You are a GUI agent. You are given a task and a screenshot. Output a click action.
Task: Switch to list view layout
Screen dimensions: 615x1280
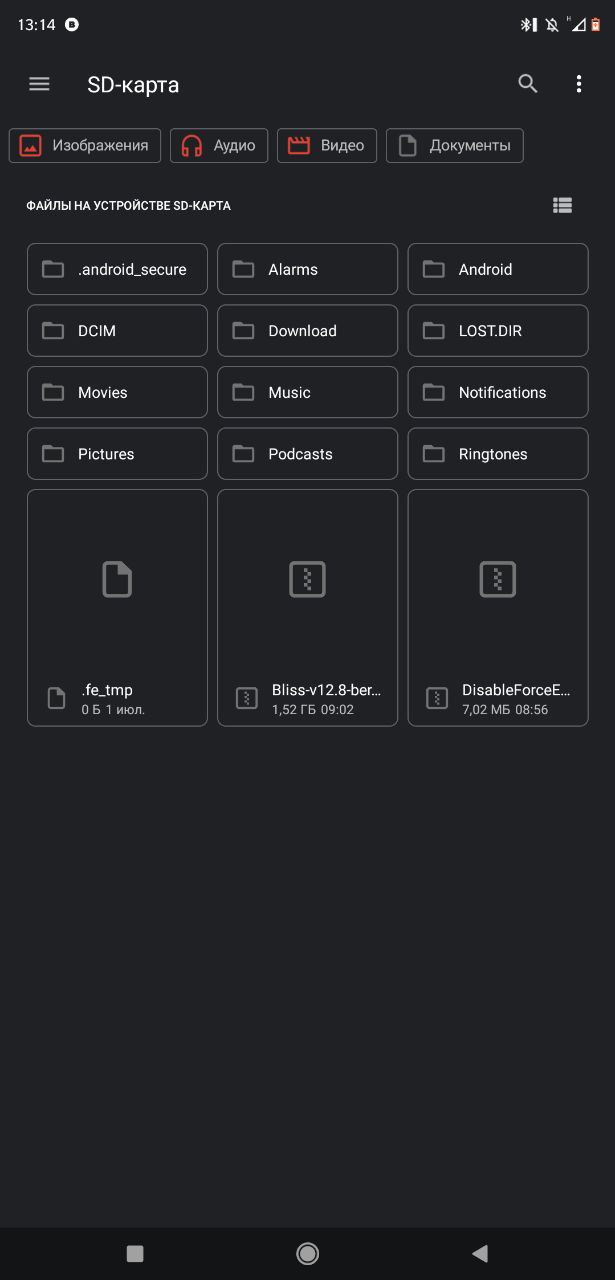(x=563, y=205)
